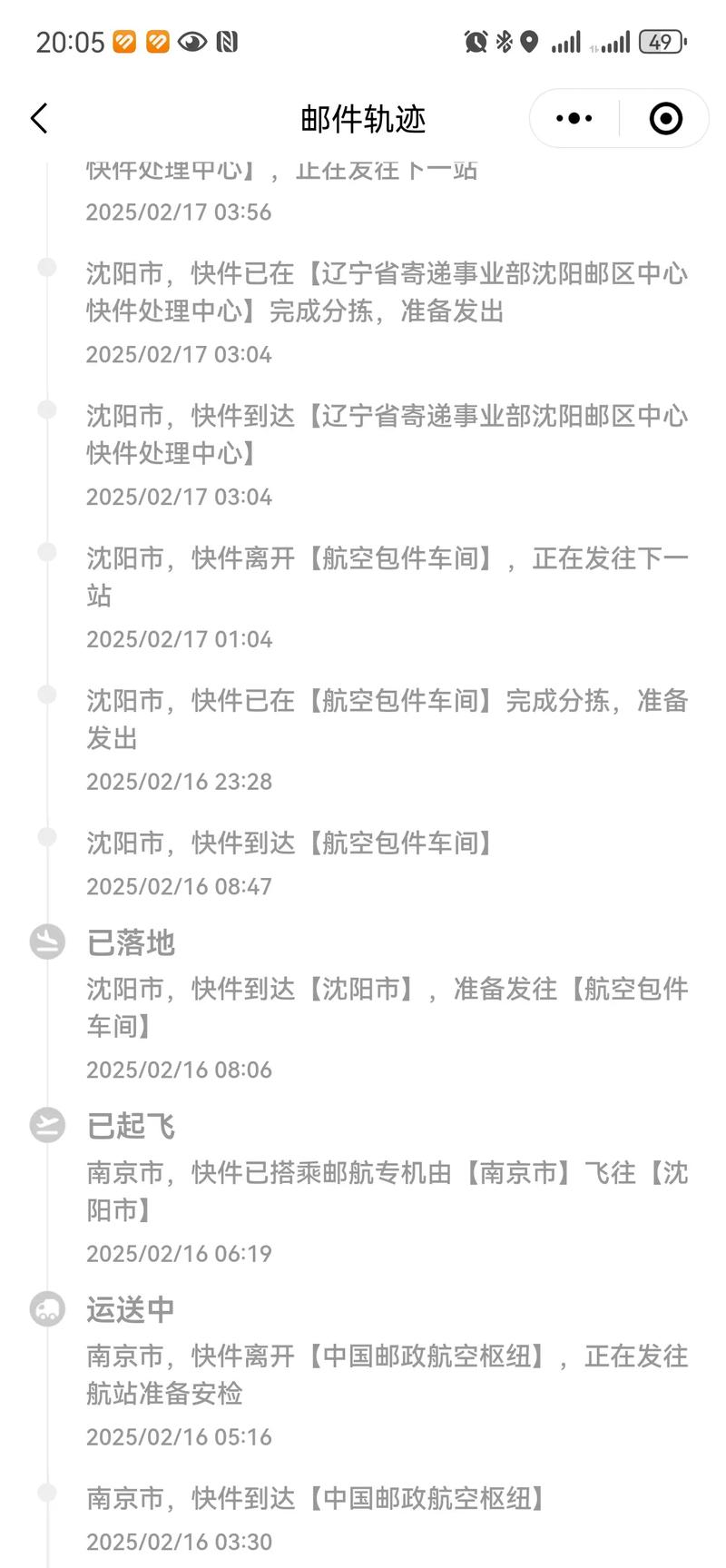Tap the 中国邮政航空枢纽 arrival record

(x=318, y=1498)
